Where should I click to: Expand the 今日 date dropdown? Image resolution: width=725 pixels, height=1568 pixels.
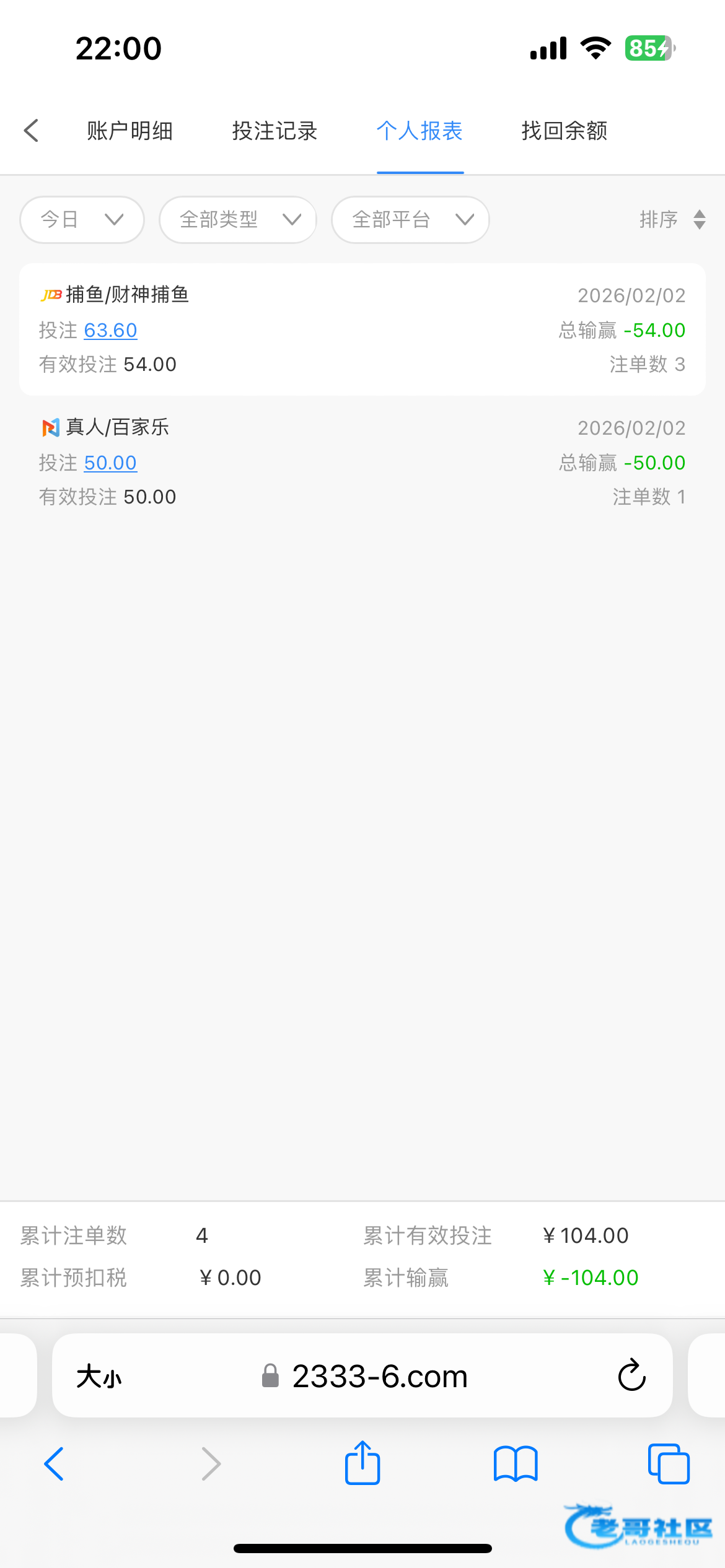82,220
